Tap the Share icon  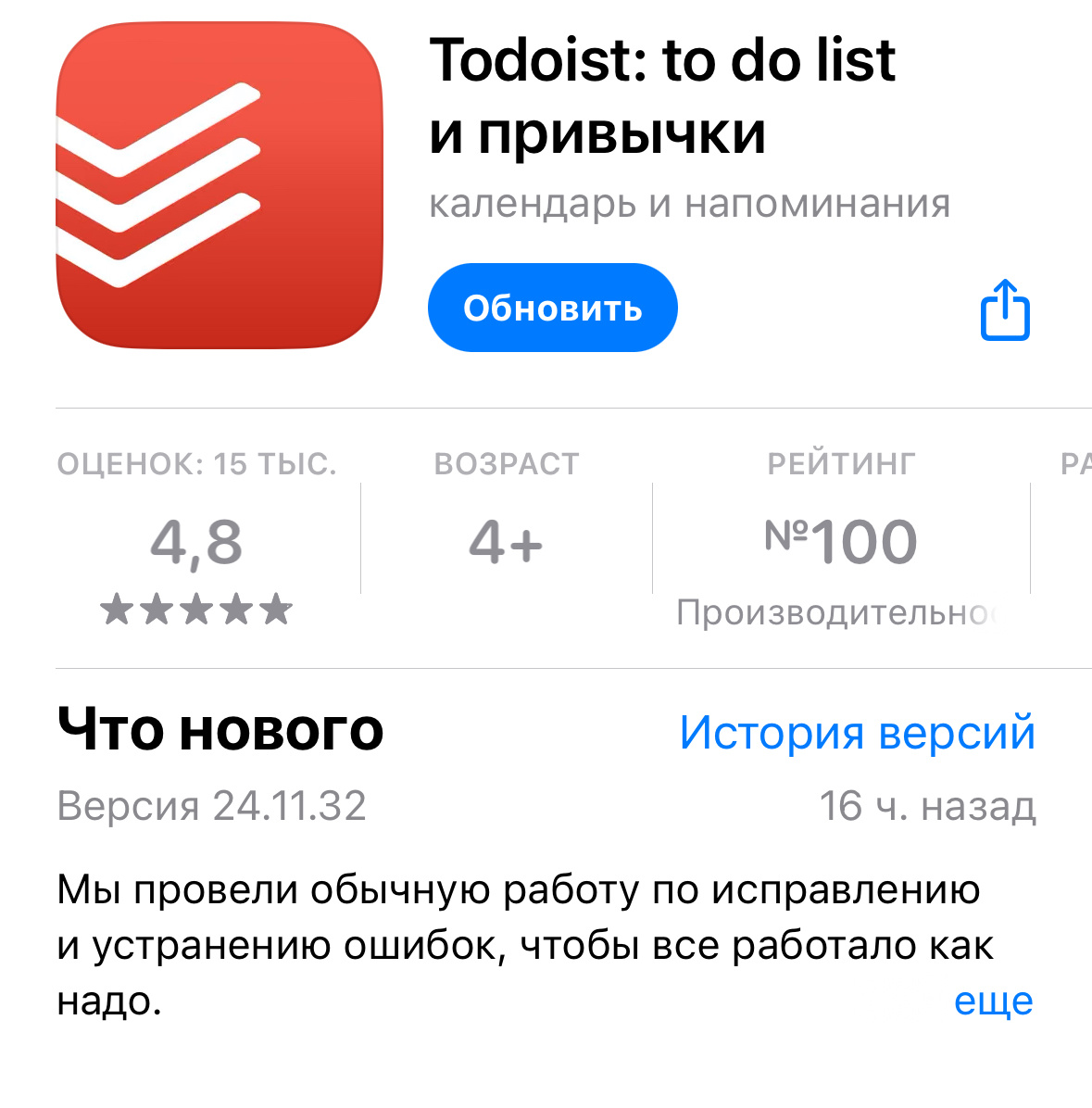pos(1005,308)
